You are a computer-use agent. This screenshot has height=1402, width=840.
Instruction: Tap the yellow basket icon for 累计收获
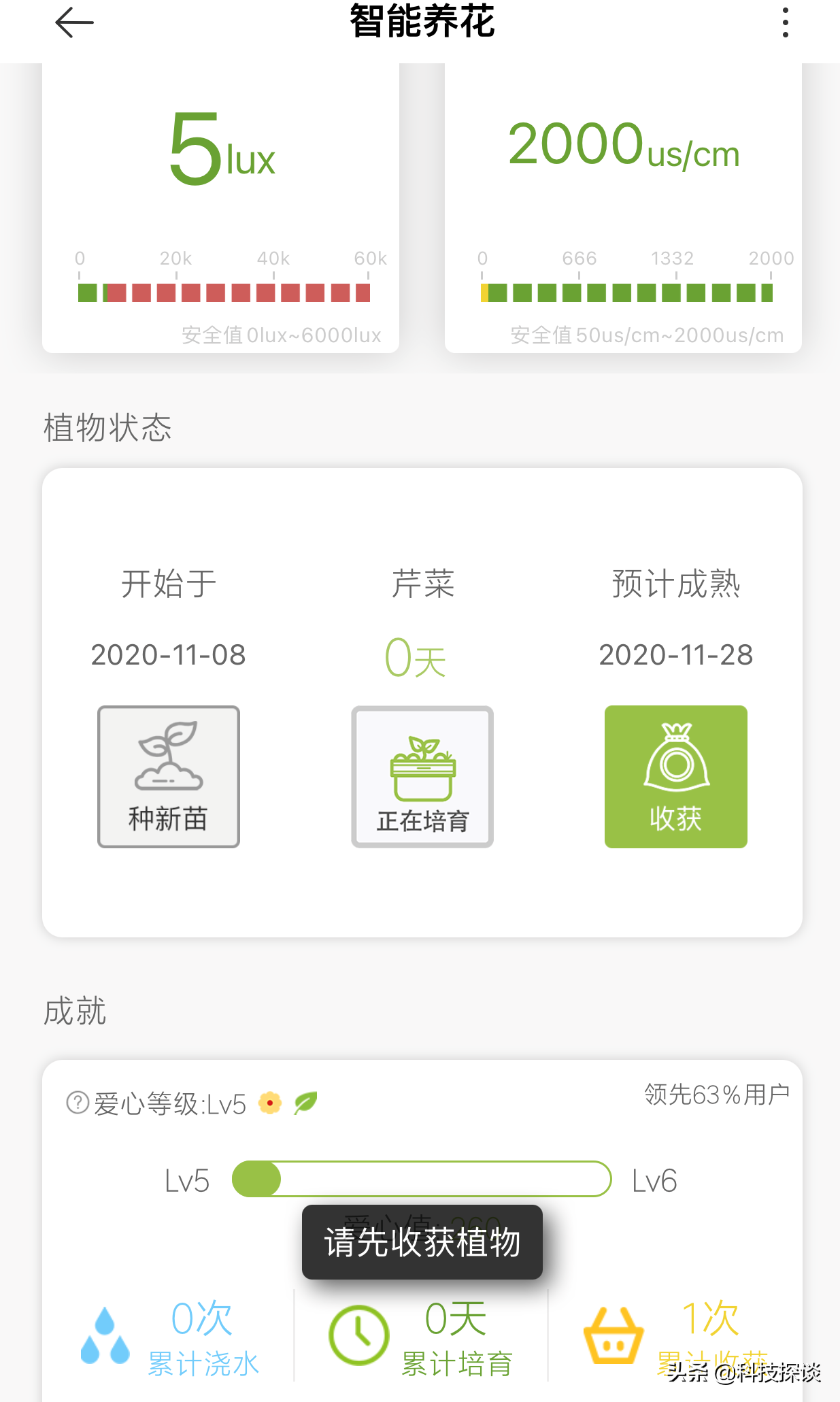coord(611,1333)
